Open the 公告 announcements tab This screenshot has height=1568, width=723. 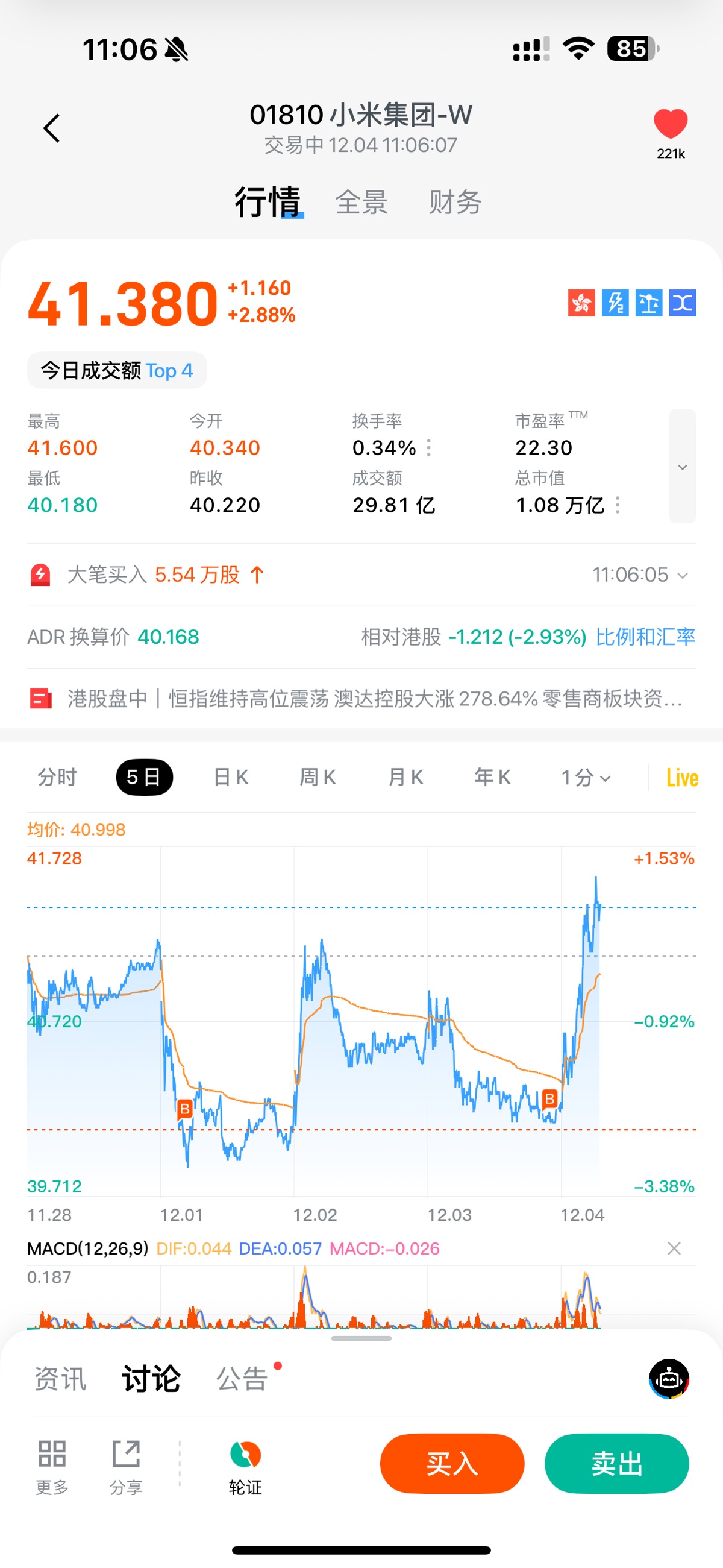(242, 1379)
